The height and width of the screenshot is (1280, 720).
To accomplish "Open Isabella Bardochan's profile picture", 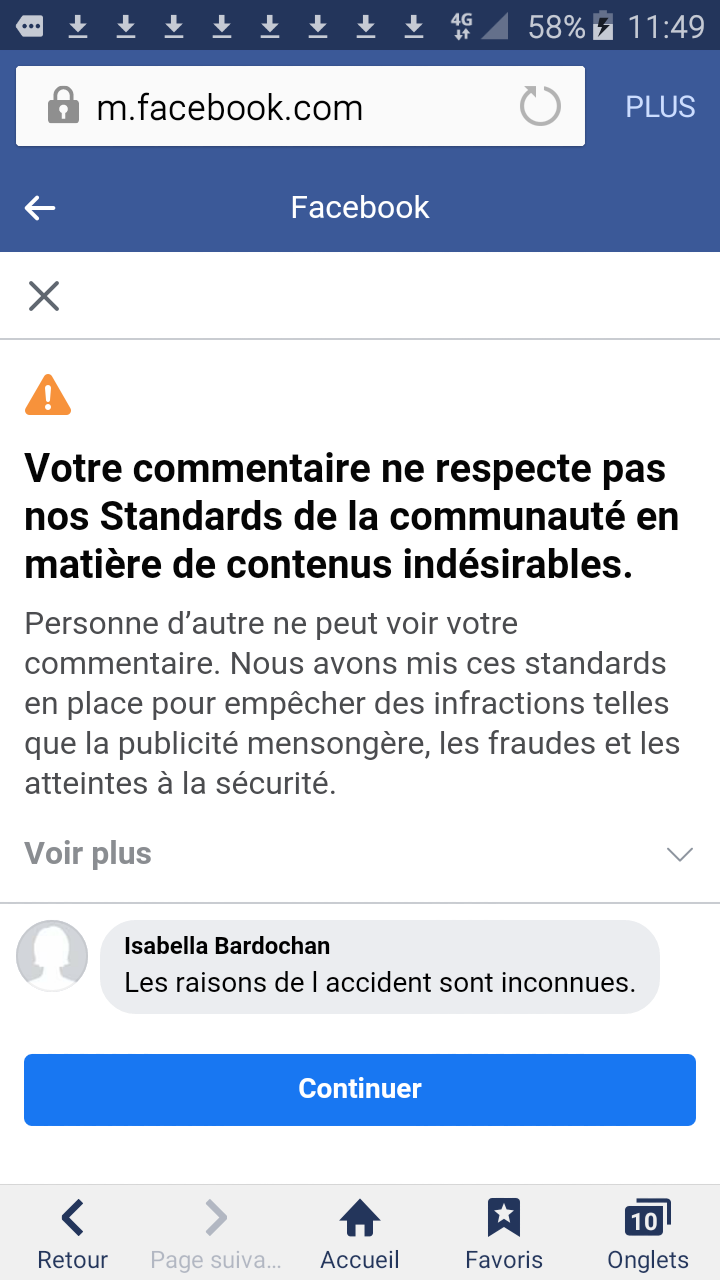I will click(x=52, y=956).
